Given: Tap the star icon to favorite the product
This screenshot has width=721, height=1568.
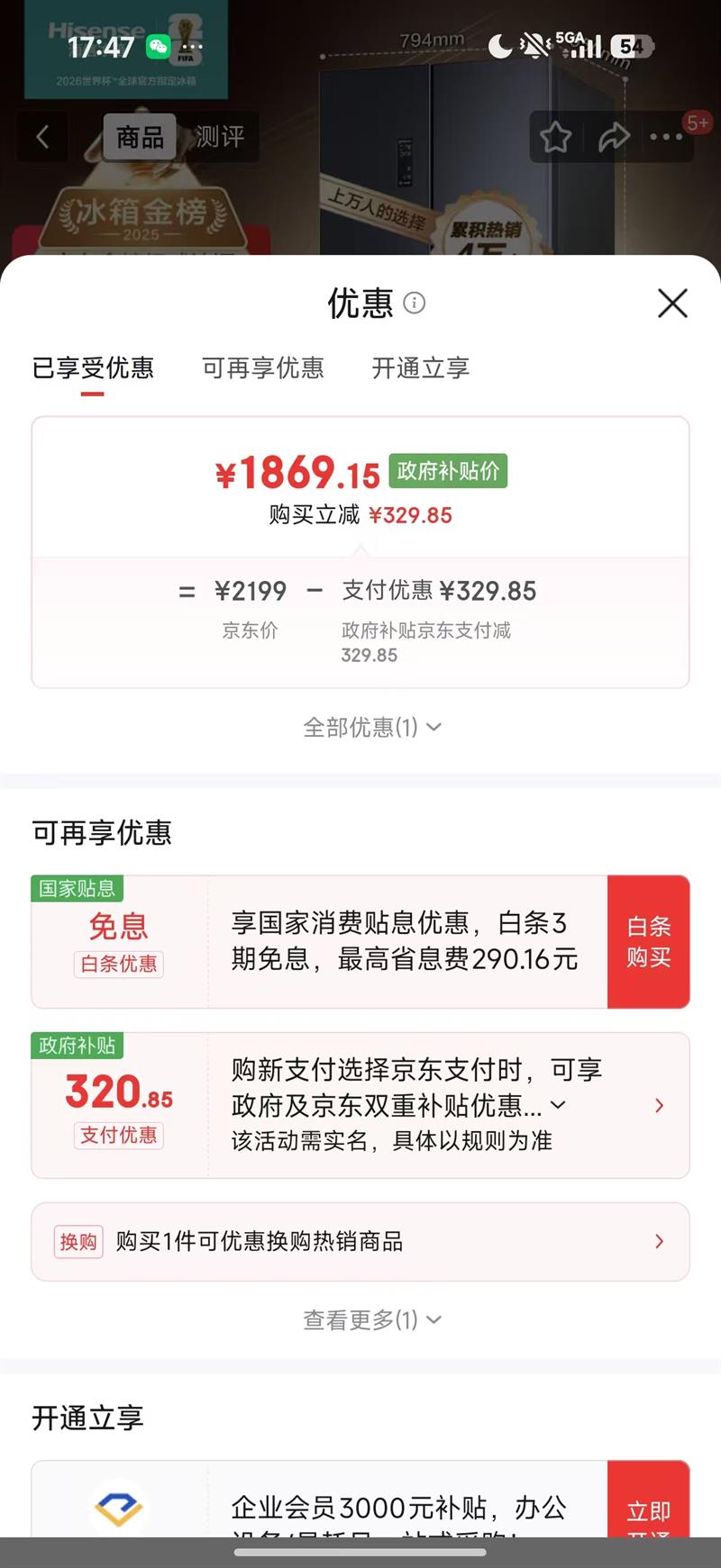Looking at the screenshot, I should point(555,137).
